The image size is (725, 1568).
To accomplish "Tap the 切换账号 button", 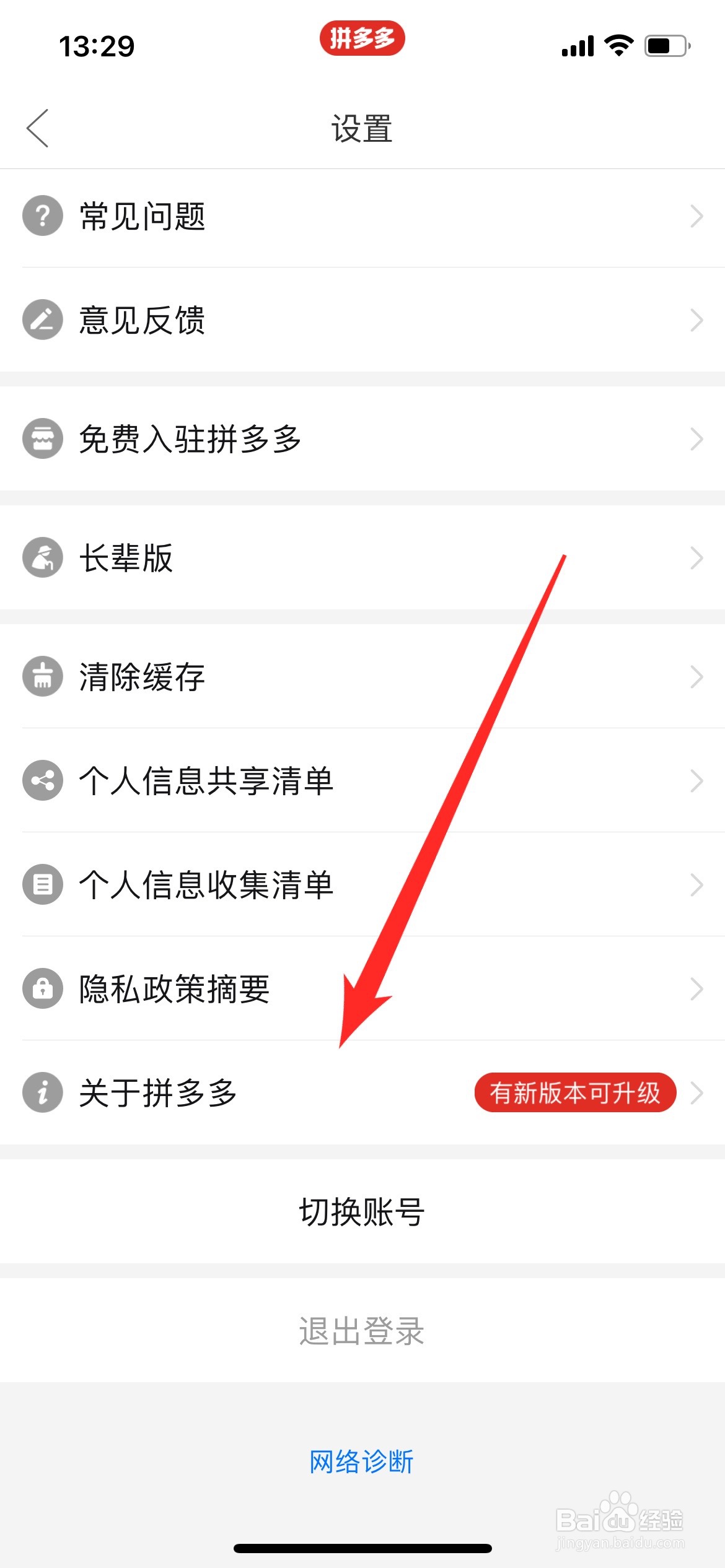I will pyautogui.click(x=361, y=1212).
